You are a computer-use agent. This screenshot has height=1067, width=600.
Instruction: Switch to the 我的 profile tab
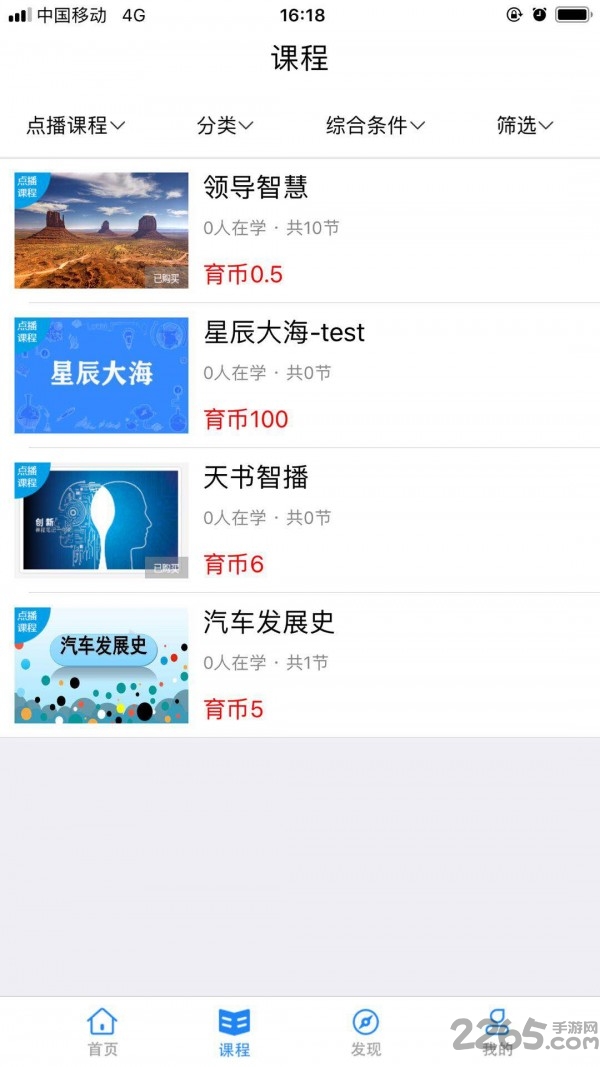click(x=497, y=1032)
